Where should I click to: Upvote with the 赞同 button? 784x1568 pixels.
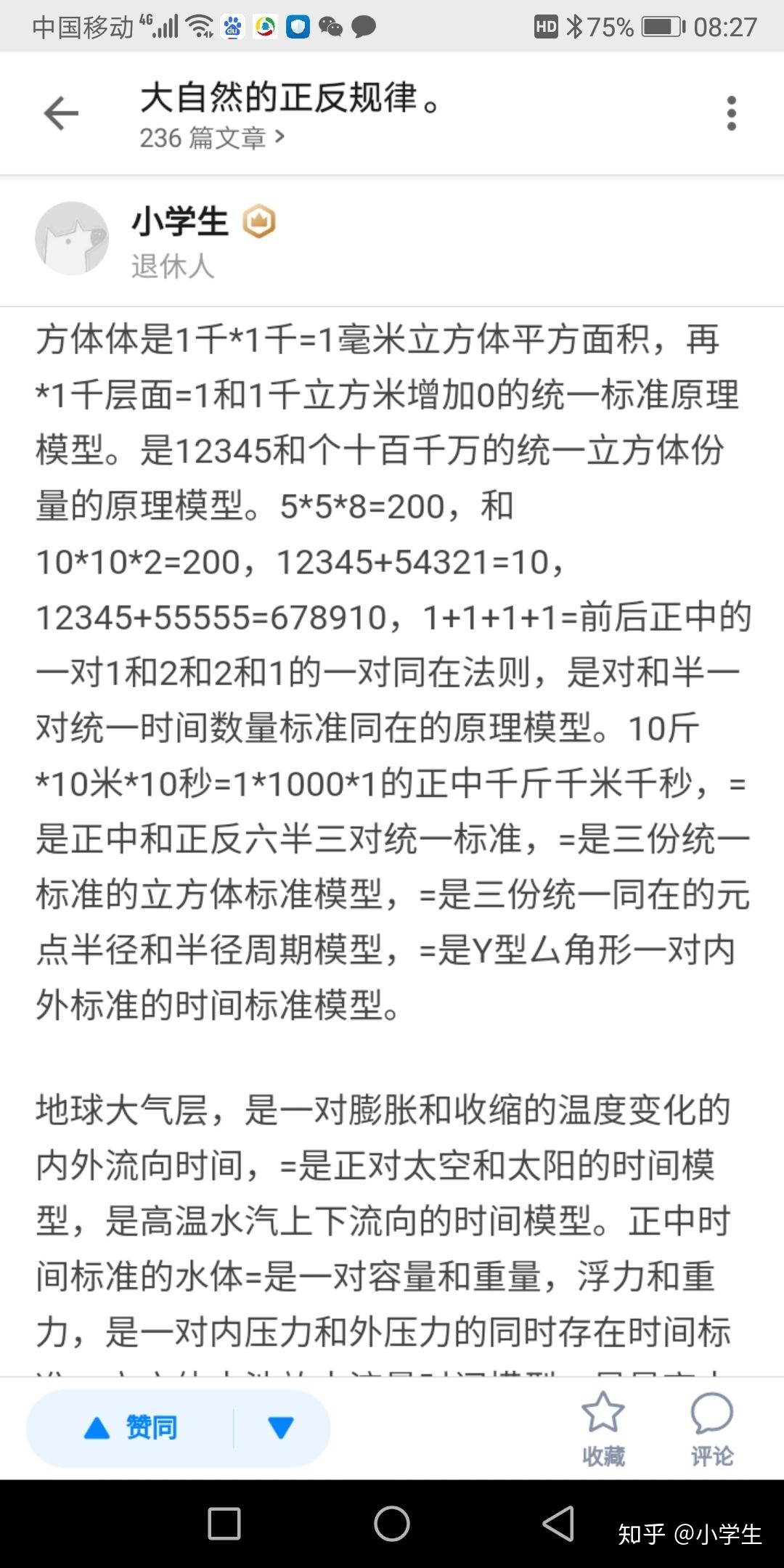coord(131,1428)
